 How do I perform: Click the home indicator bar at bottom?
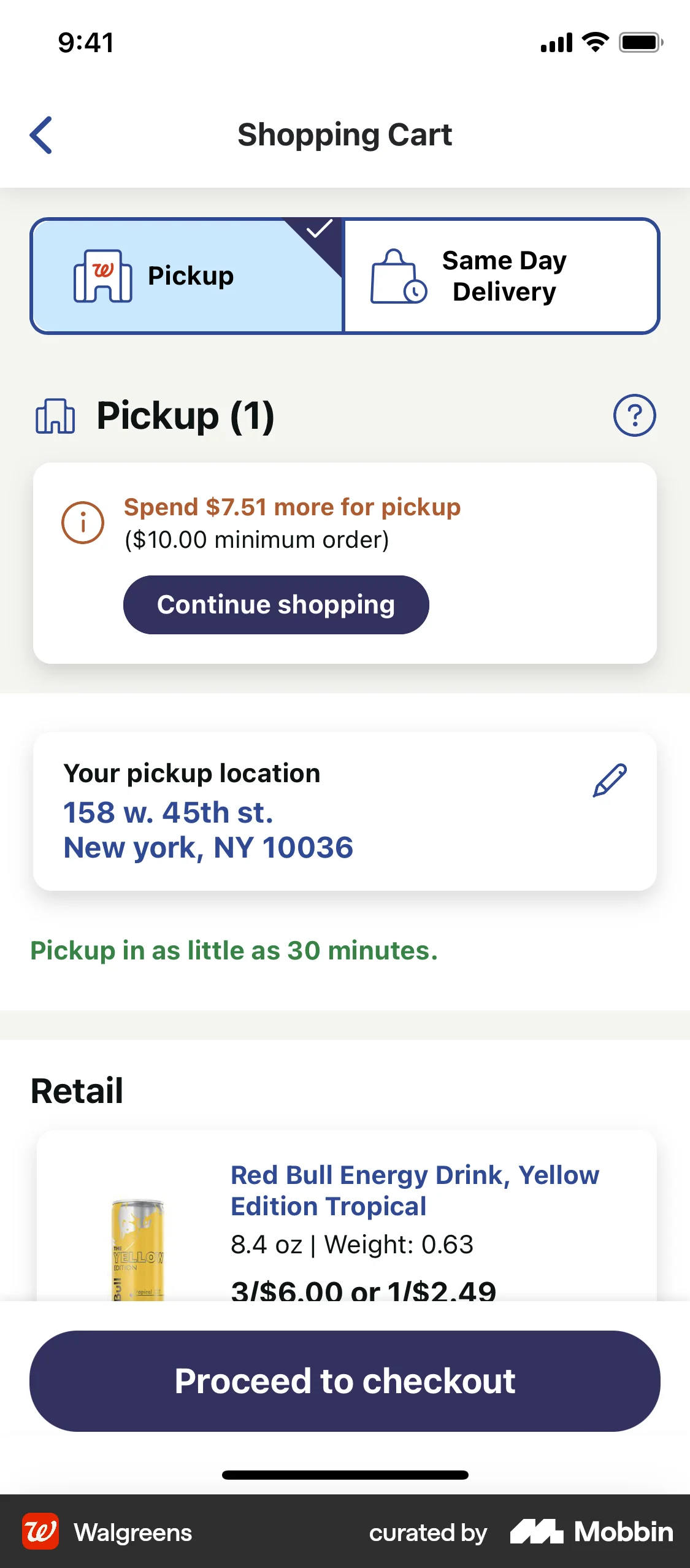(345, 1475)
